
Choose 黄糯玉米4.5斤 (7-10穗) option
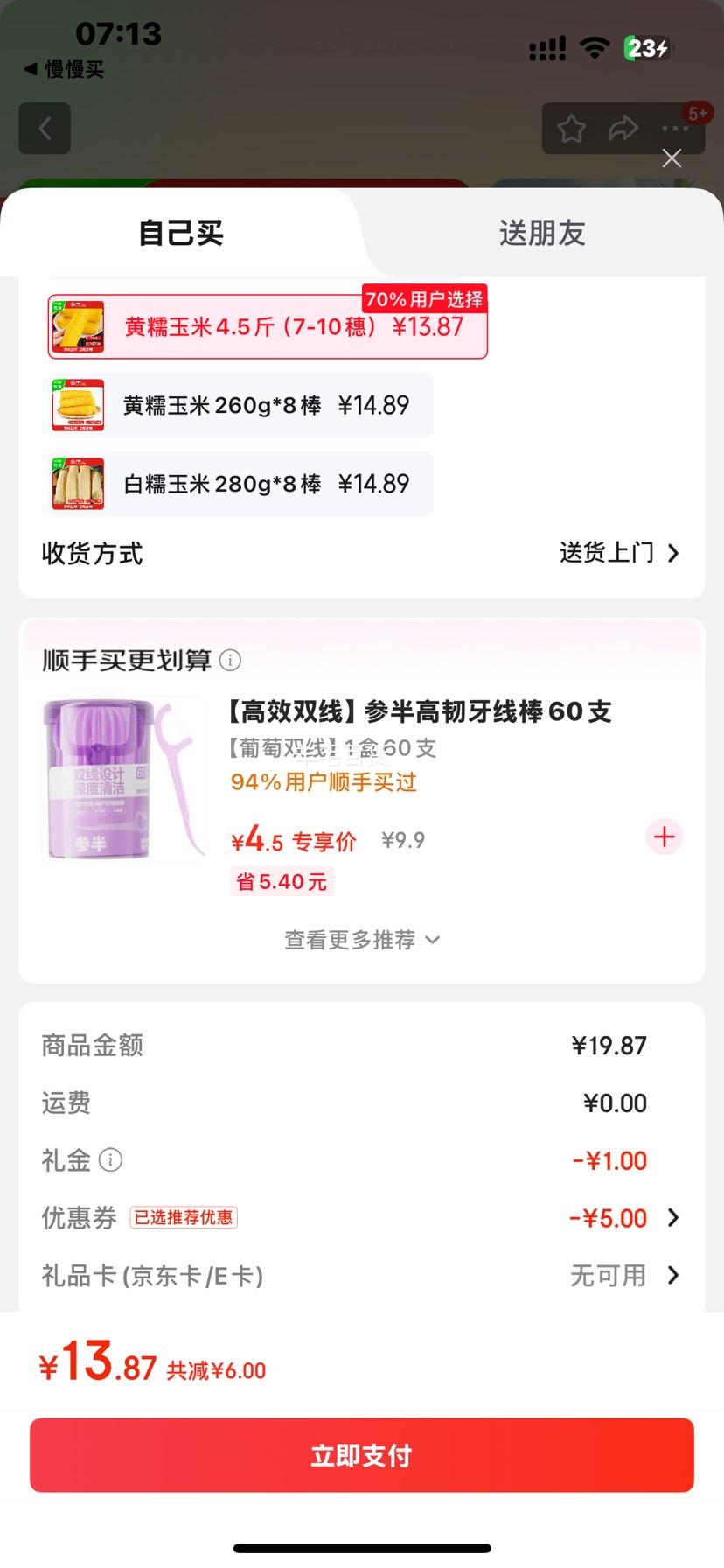[267, 327]
